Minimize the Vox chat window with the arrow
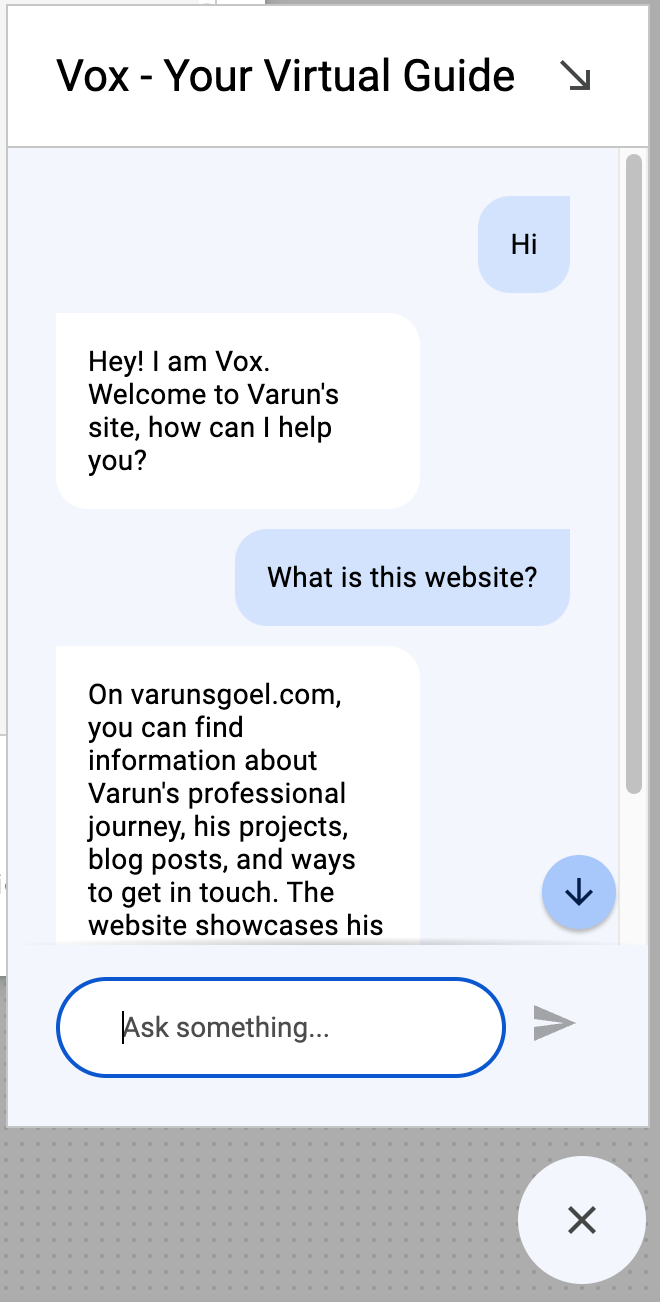This screenshot has width=660, height=1302. click(575, 76)
